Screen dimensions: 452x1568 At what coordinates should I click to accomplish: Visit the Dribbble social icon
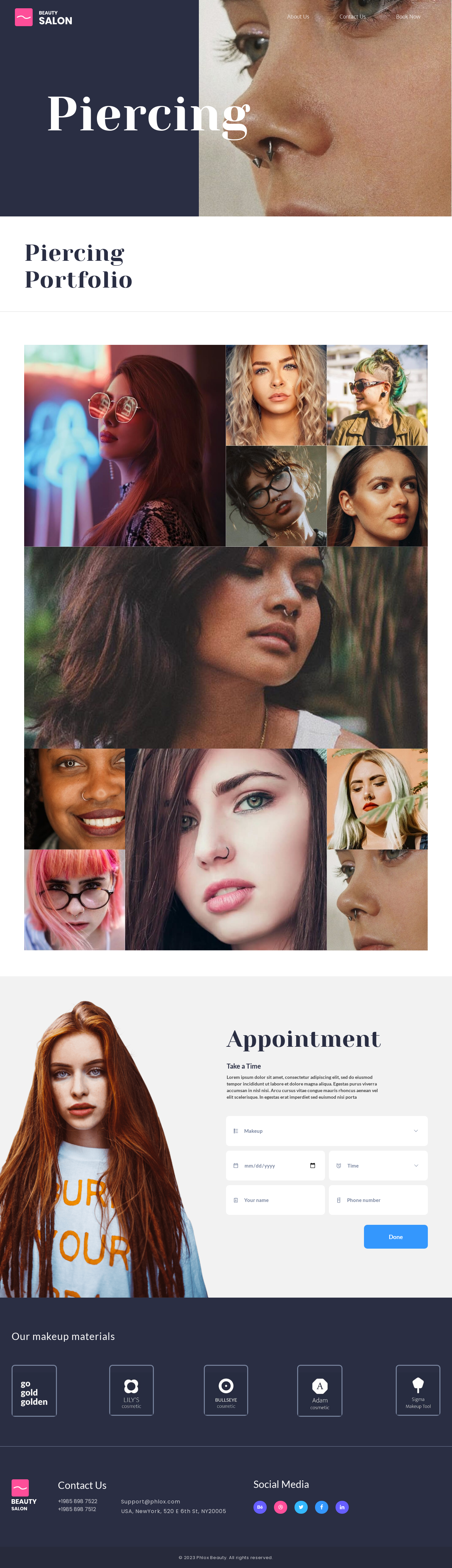tap(281, 1506)
